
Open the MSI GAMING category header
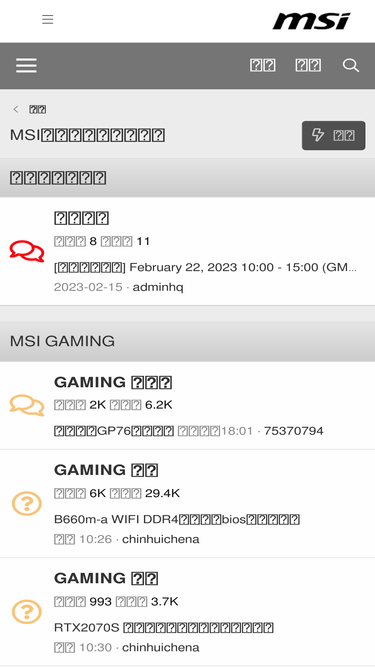62,341
